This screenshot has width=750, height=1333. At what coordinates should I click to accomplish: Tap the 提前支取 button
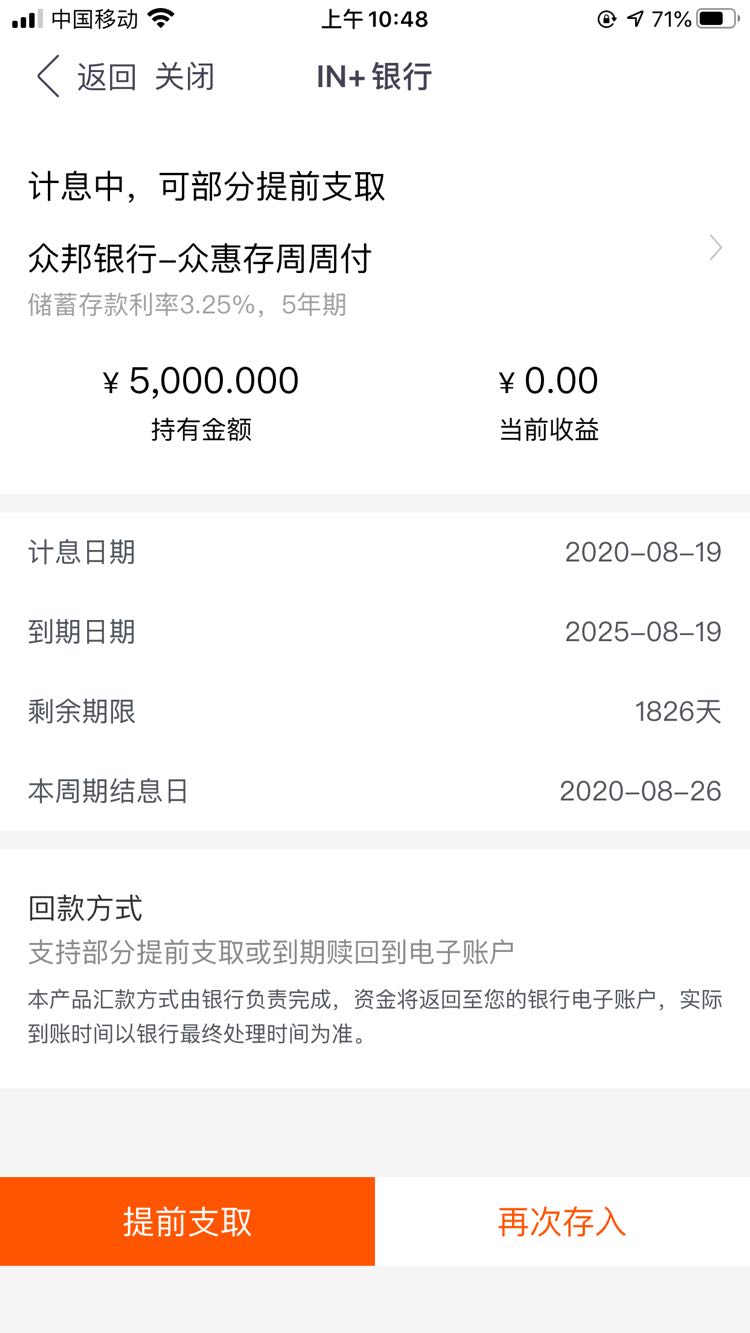coord(187,1221)
